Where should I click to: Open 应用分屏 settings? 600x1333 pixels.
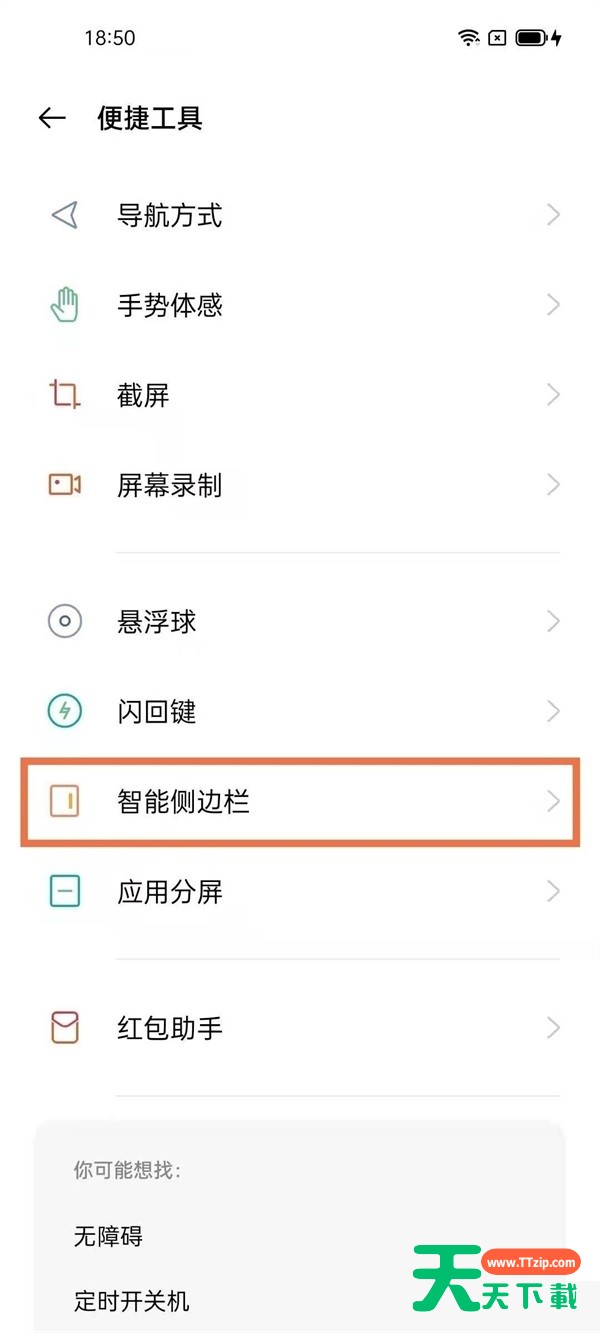click(300, 891)
